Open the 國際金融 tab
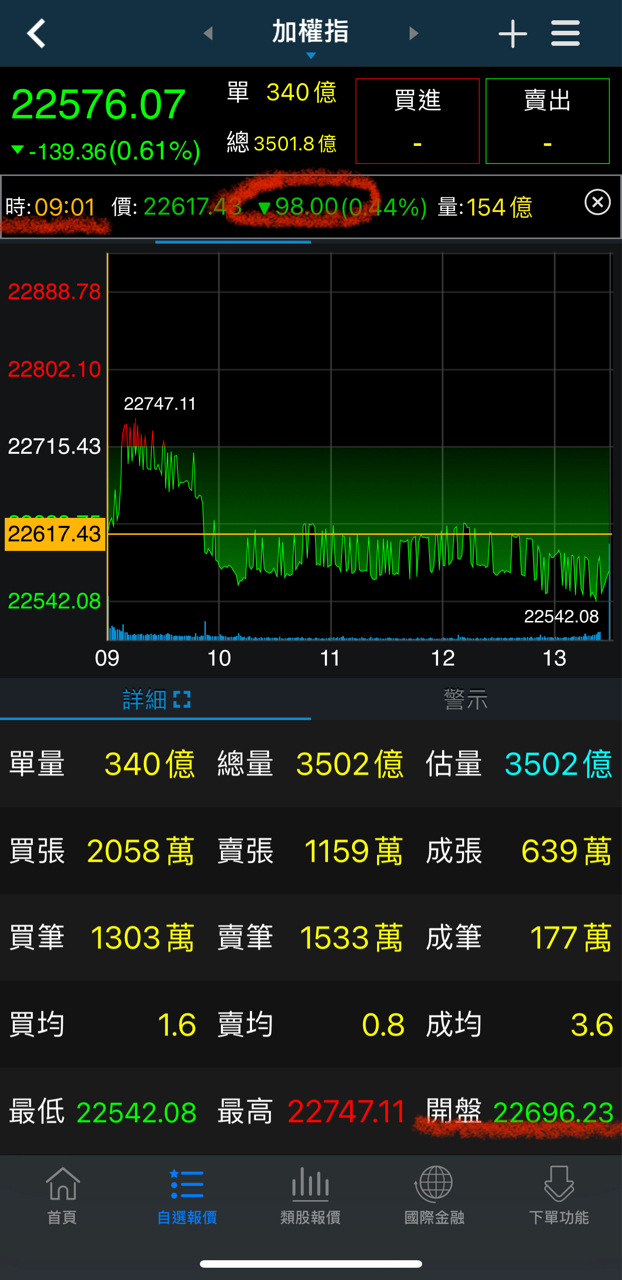This screenshot has height=1280, width=622. point(434,1196)
